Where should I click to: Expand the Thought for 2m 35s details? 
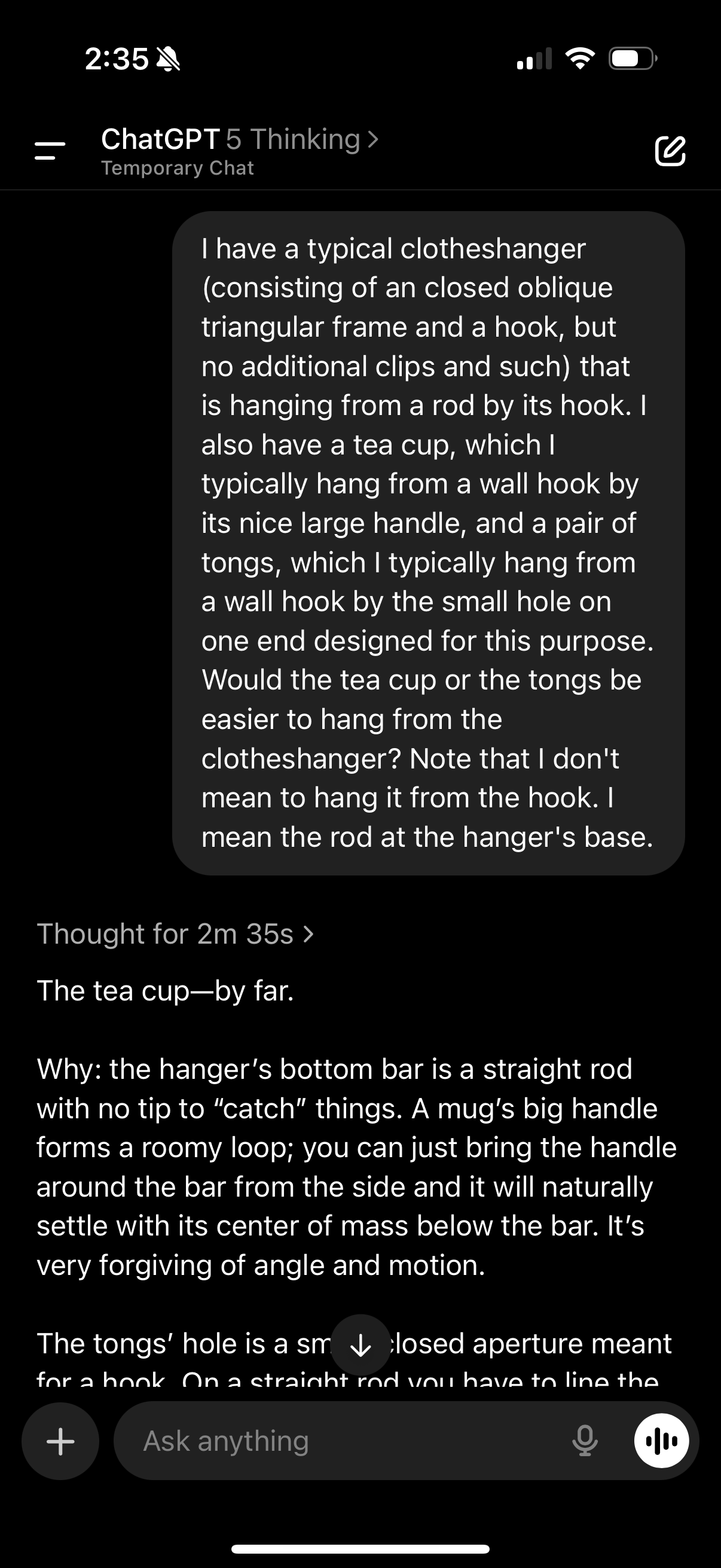click(175, 934)
